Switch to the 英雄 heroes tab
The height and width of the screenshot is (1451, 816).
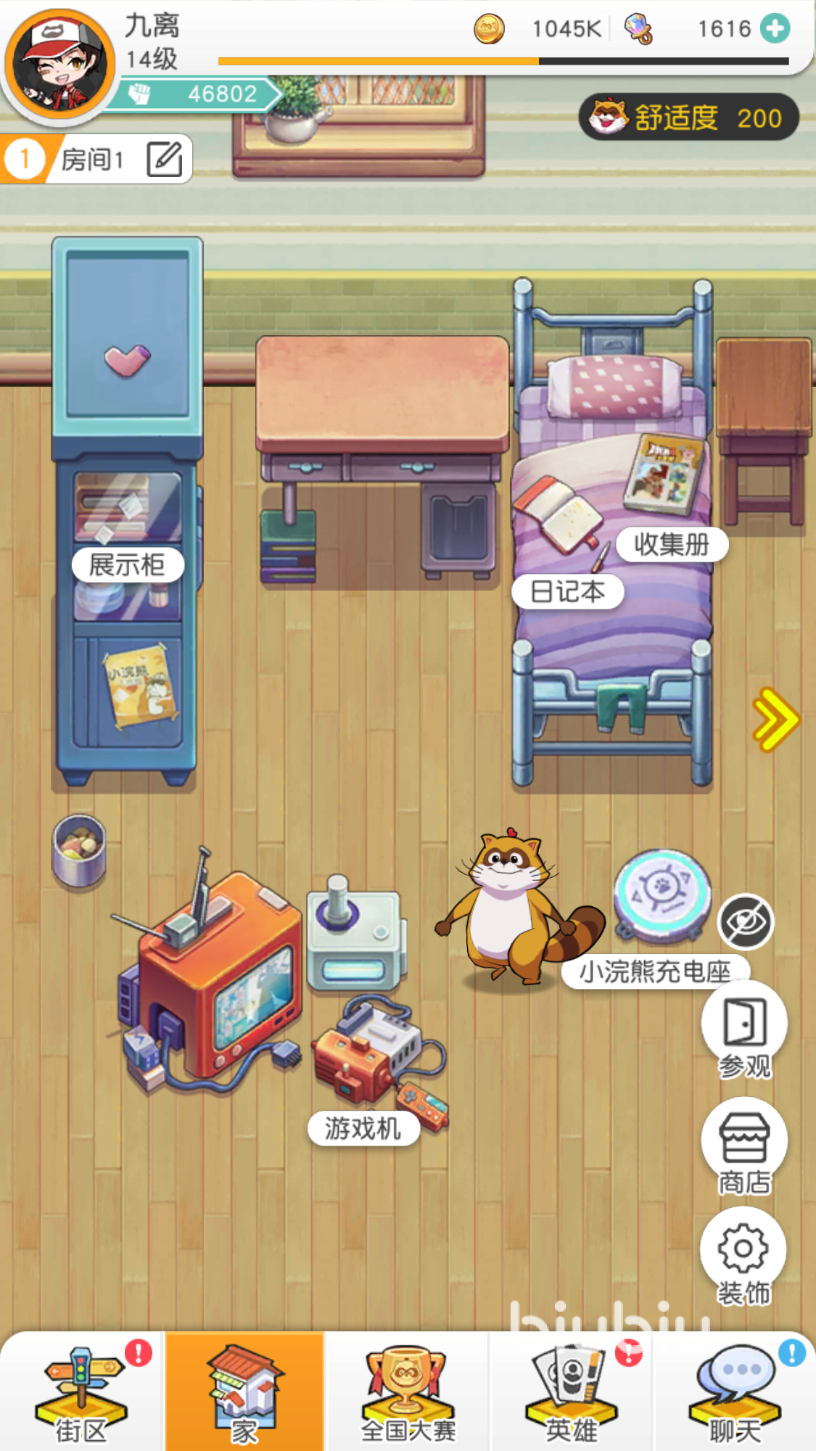[x=571, y=1393]
